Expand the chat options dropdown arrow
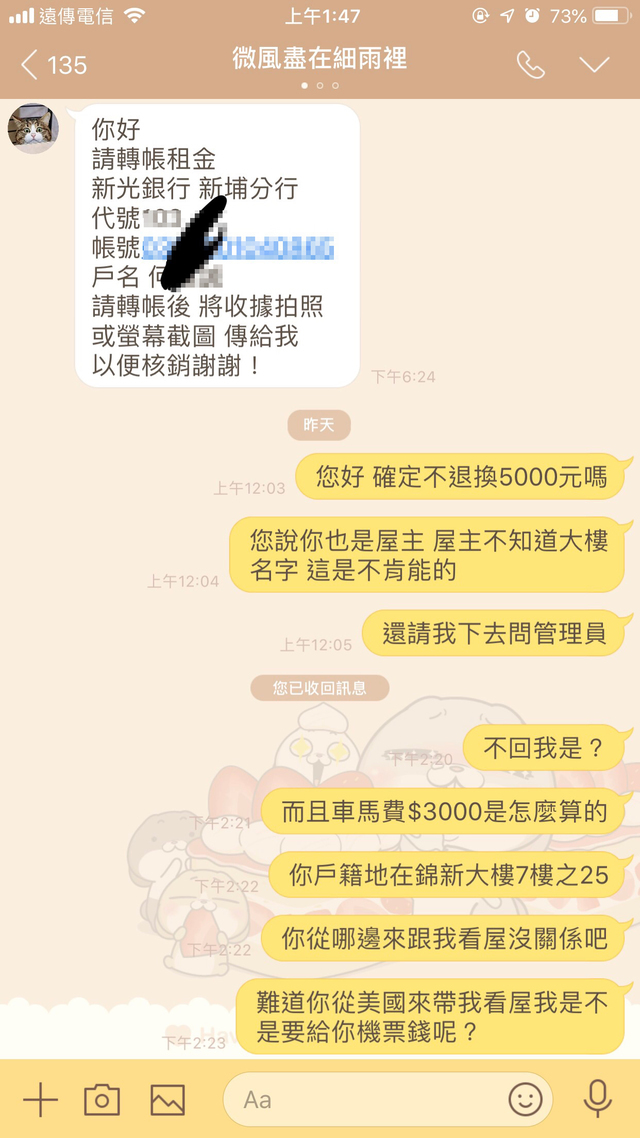The image size is (640, 1138). click(x=594, y=66)
